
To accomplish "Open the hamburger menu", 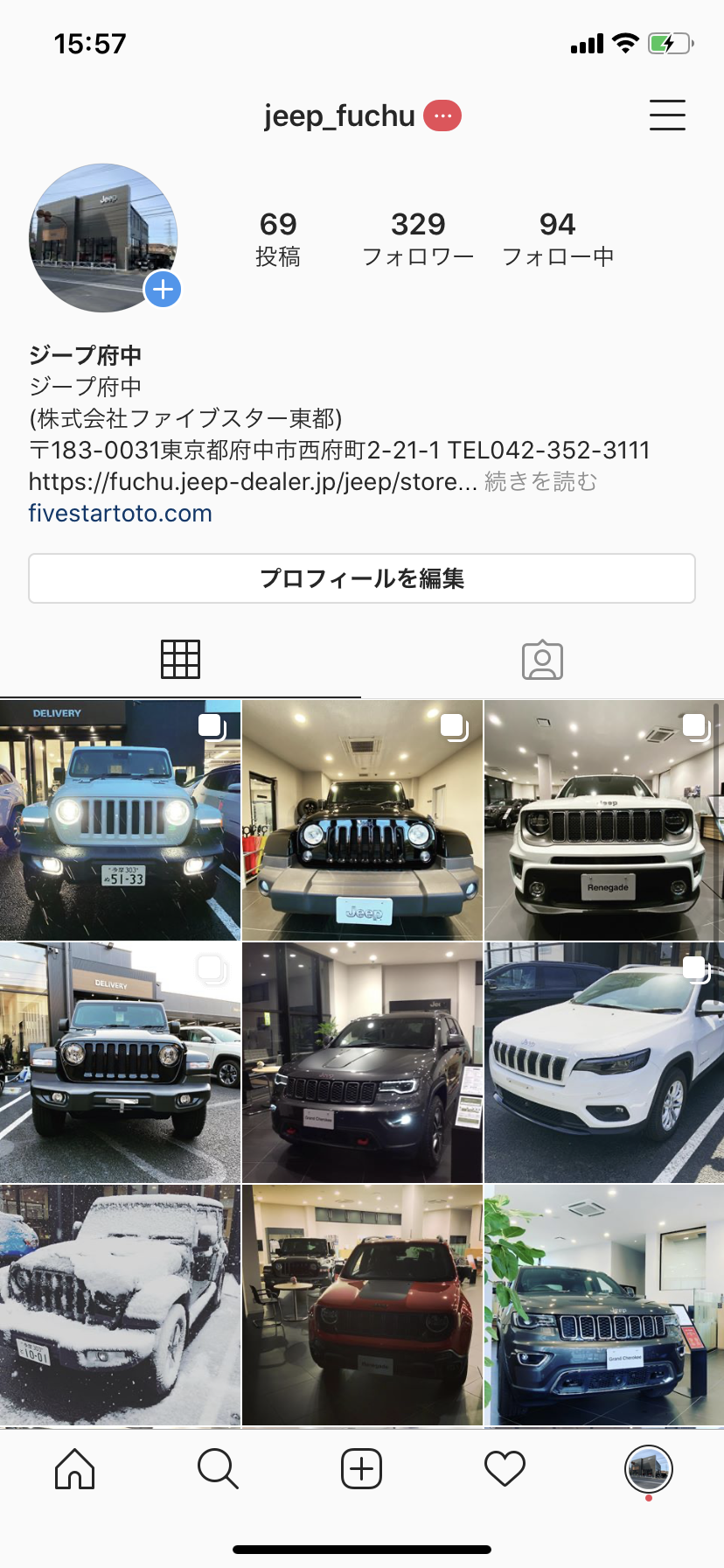I will pyautogui.click(x=667, y=115).
